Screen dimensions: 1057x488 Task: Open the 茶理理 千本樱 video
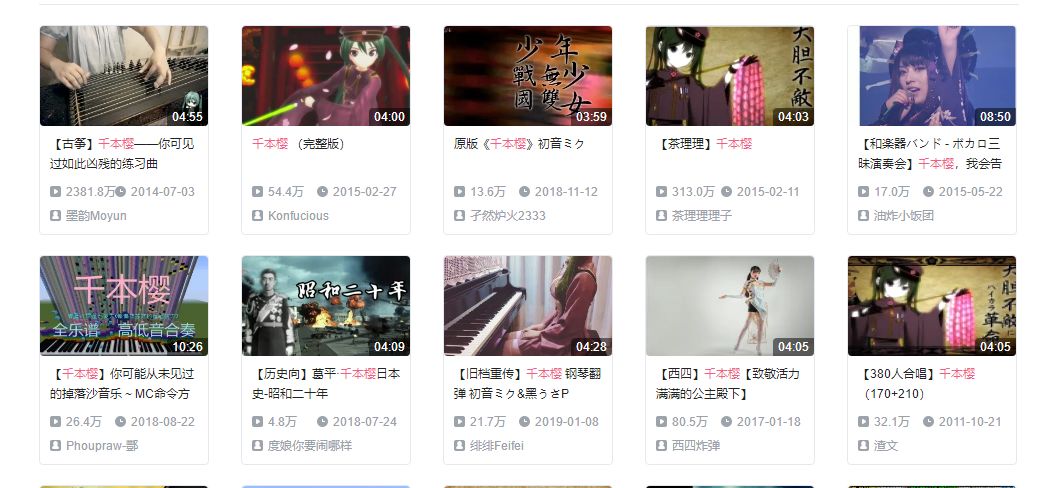729,76
